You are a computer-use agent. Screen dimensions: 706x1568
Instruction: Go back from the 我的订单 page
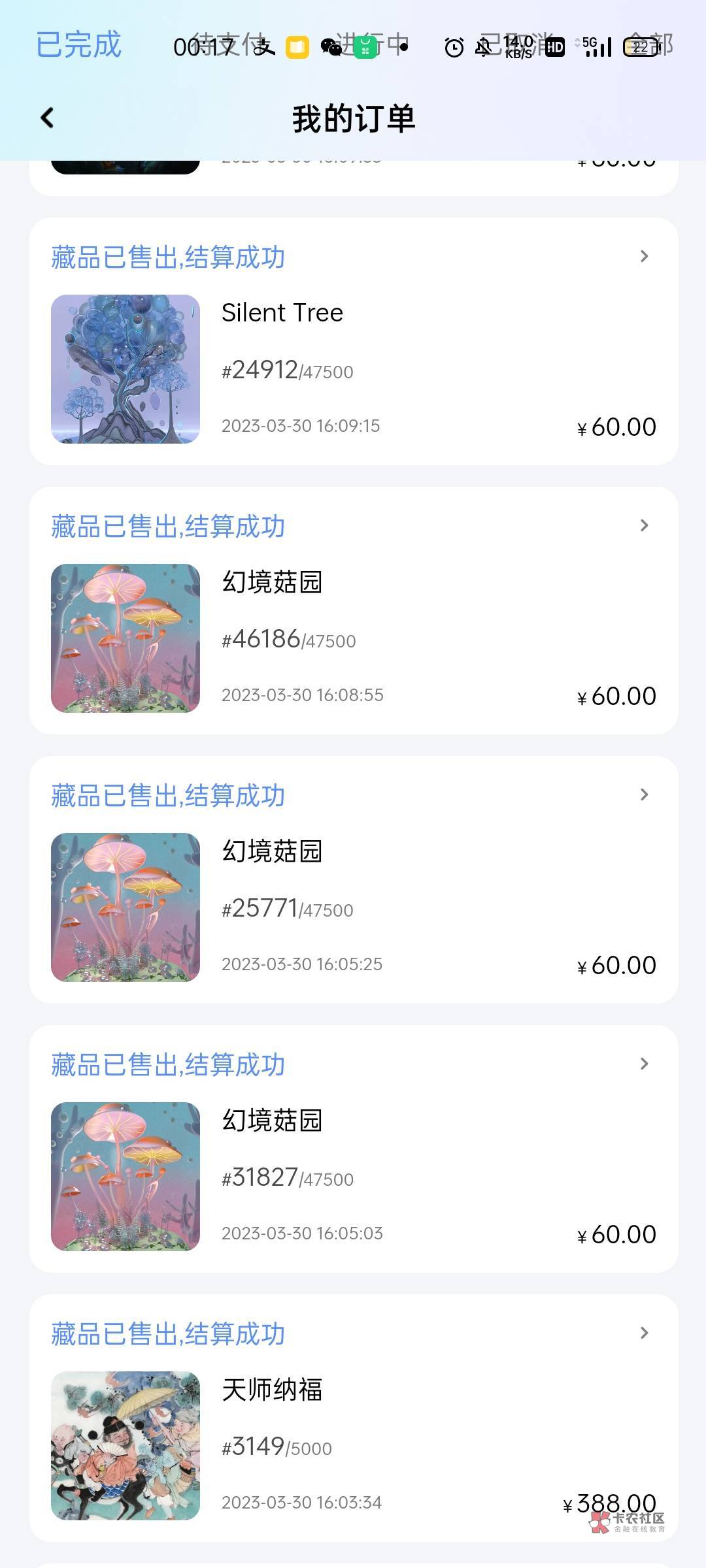(47, 118)
